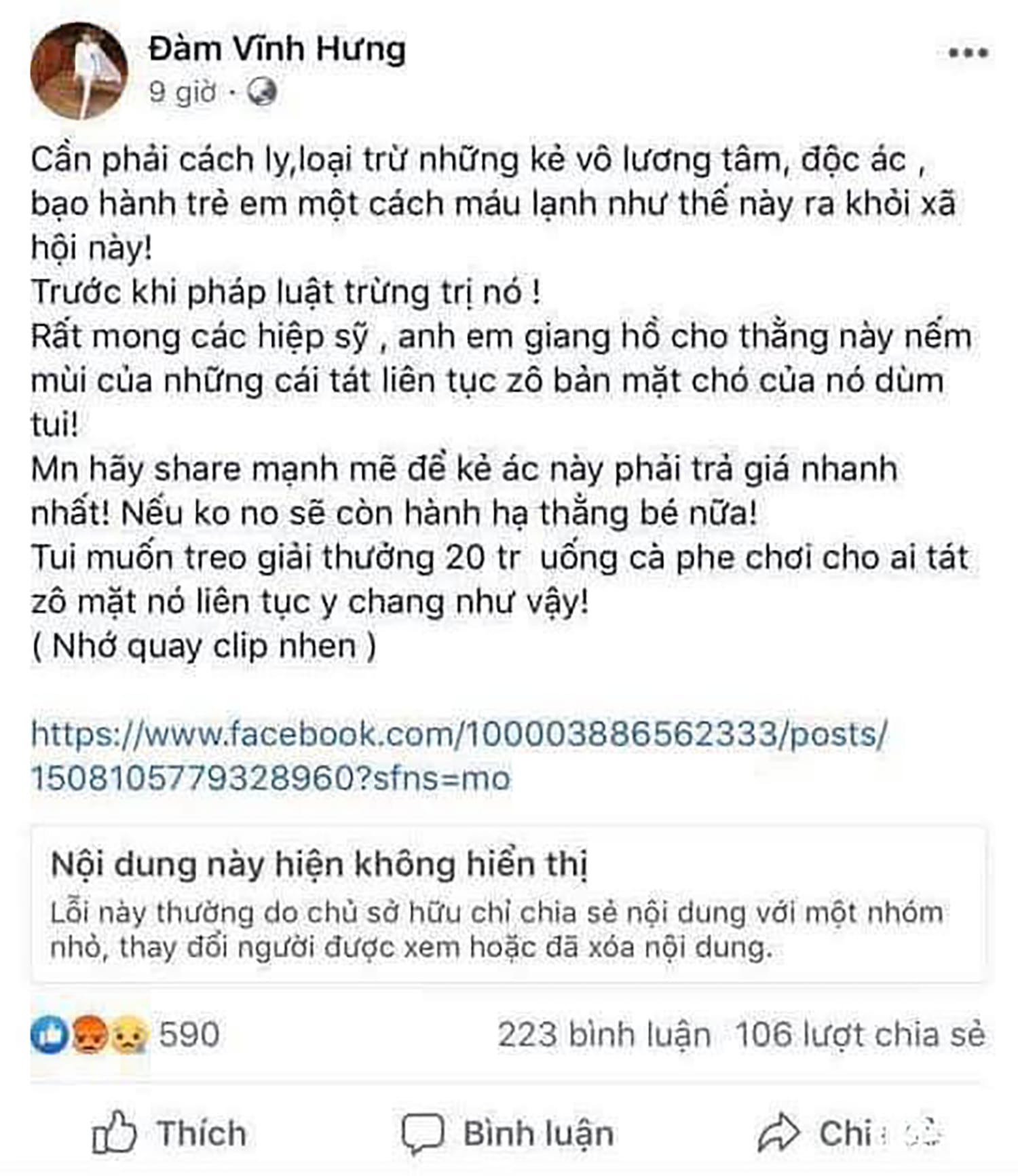The image size is (1018, 1176).
Task: Like the post with Thích
Action: pos(170,1133)
